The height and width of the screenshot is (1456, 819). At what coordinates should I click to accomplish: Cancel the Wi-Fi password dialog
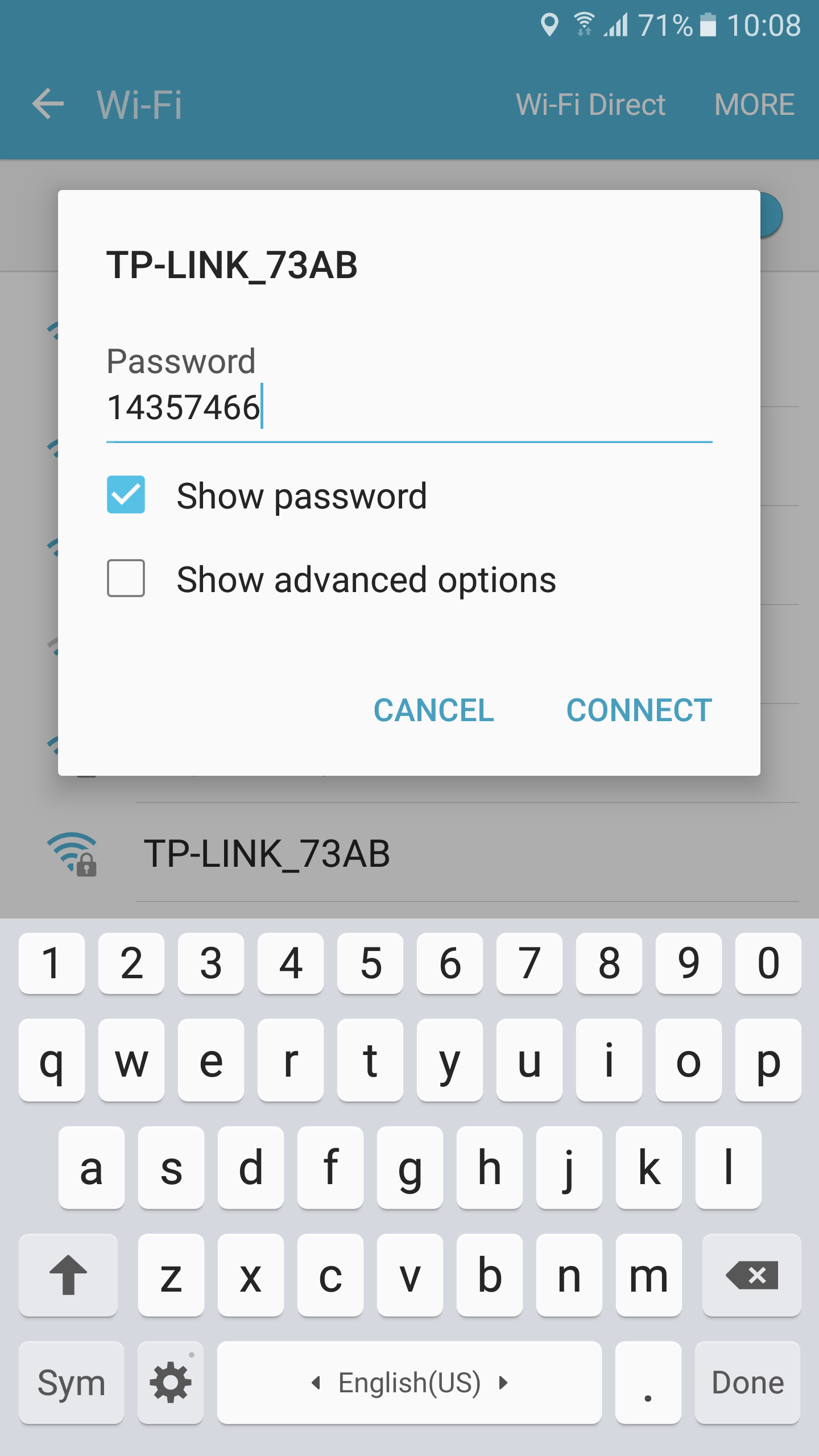433,710
